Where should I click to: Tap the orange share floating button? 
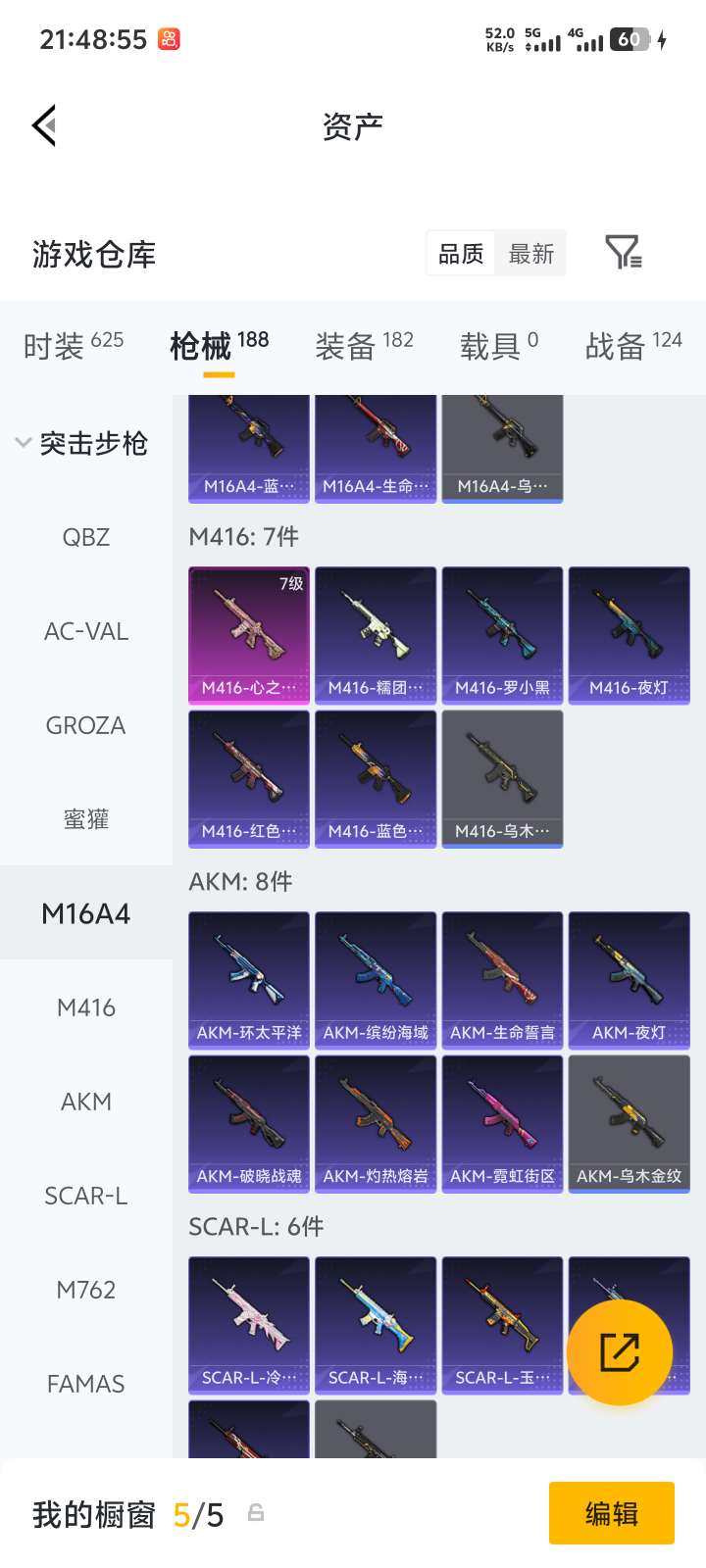click(620, 1352)
